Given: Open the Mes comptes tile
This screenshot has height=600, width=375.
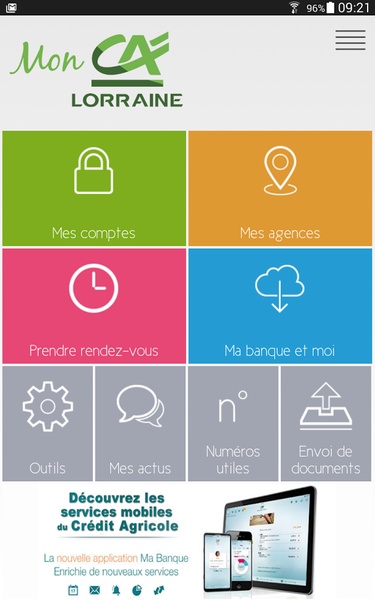Looking at the screenshot, I should pos(94,188).
